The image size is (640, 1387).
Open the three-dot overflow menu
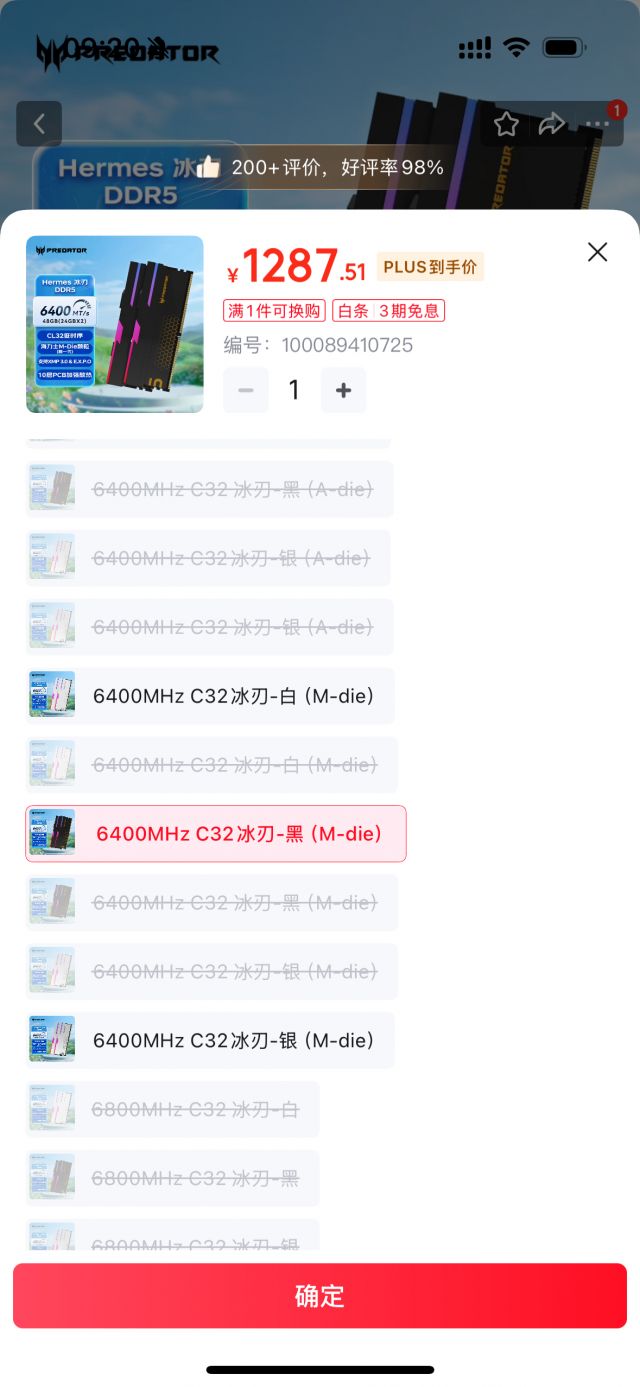pyautogui.click(x=598, y=124)
